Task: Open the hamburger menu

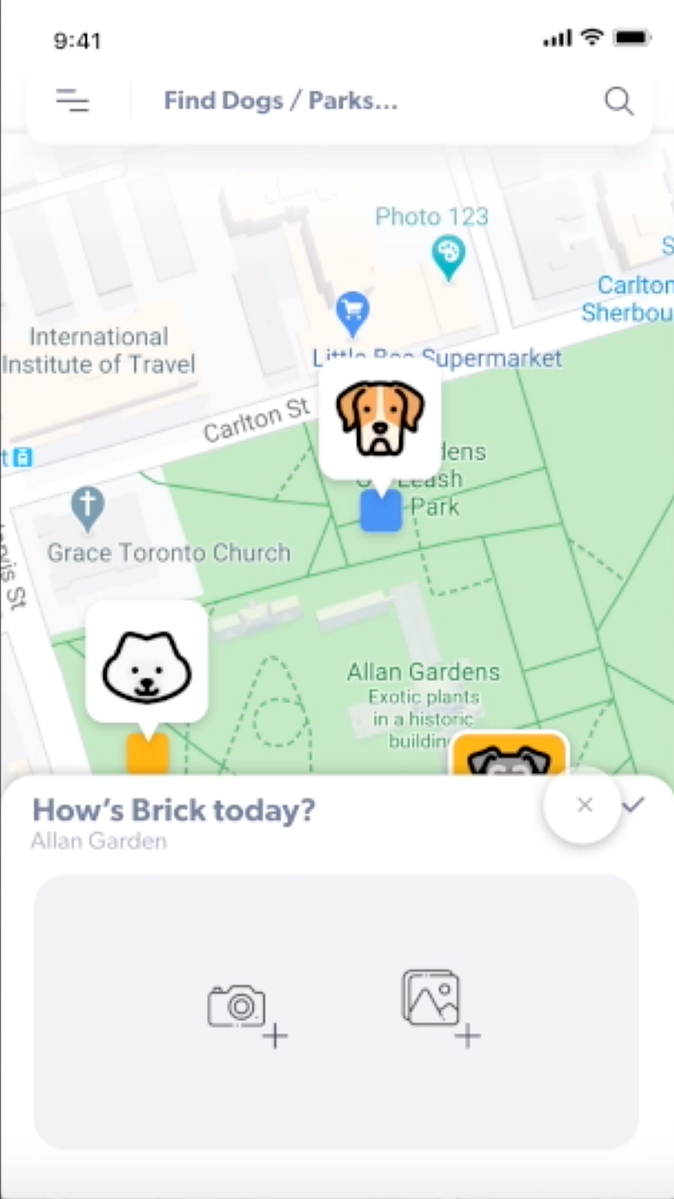Action: point(72,101)
